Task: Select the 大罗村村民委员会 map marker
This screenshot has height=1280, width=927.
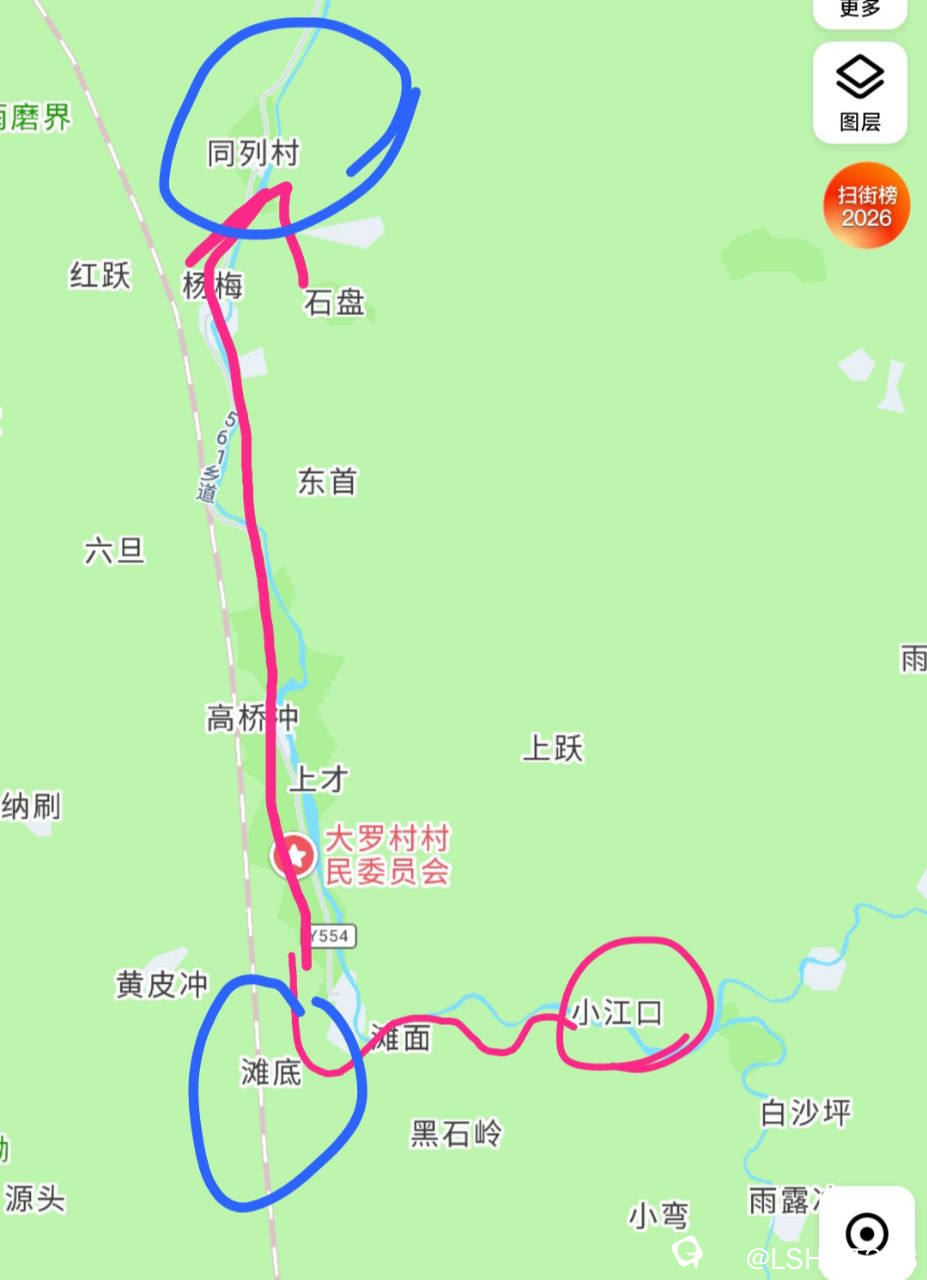Action: click(x=294, y=856)
